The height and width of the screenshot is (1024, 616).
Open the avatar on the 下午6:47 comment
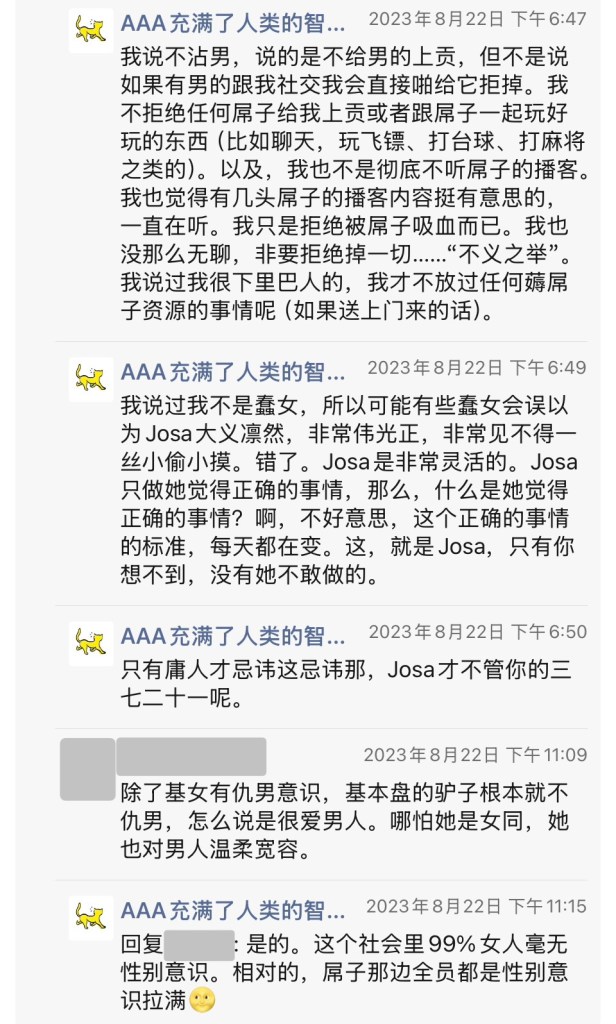[90, 30]
